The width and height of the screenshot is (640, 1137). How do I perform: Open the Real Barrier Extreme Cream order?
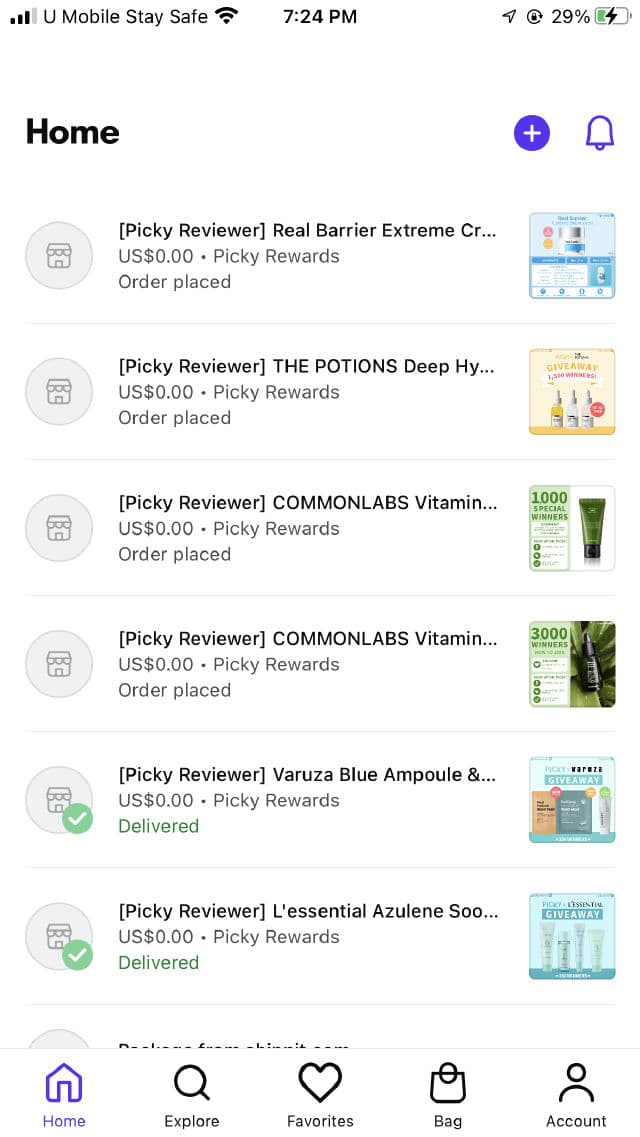click(x=320, y=256)
